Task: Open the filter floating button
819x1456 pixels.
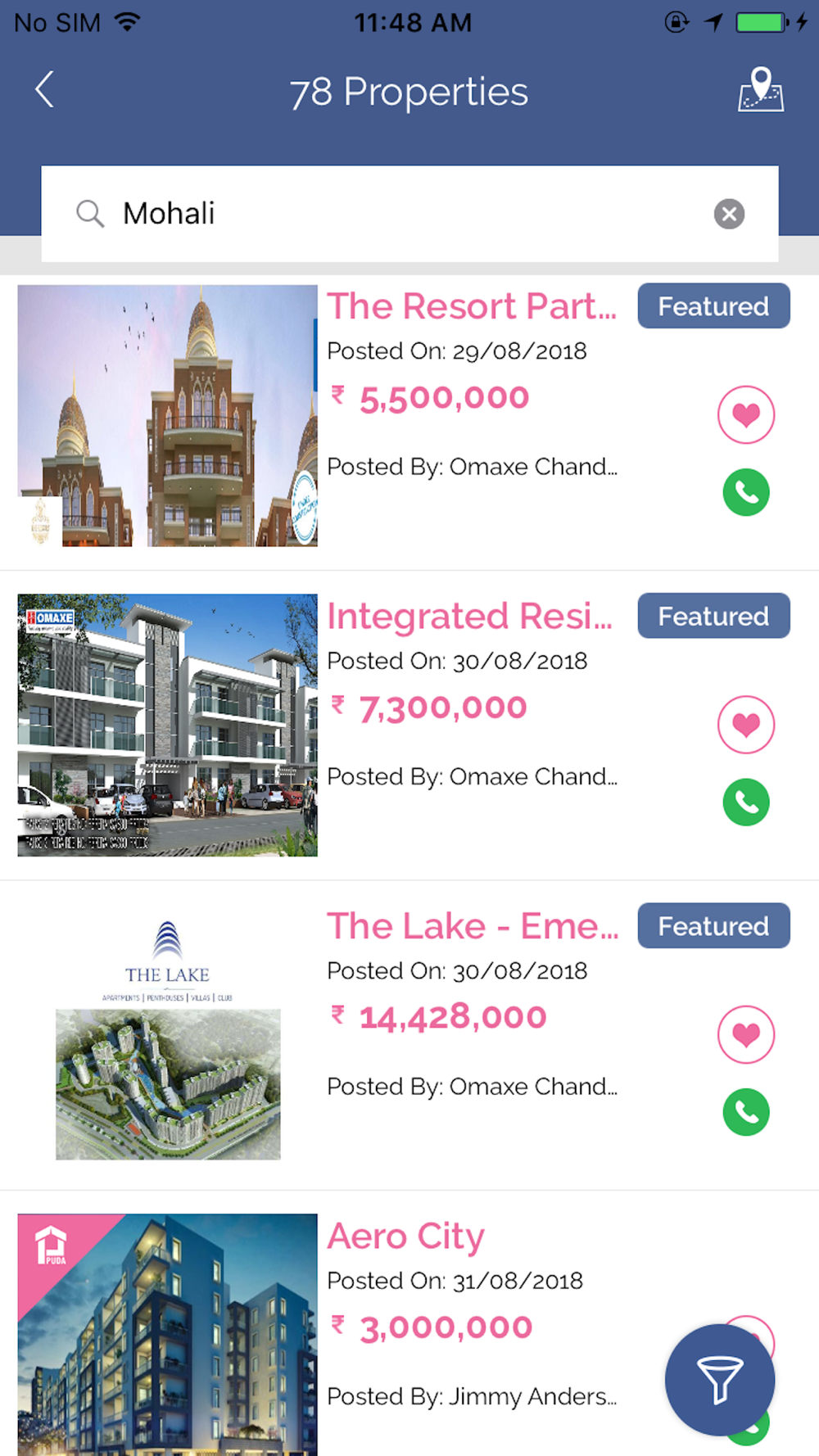Action: pyautogui.click(x=720, y=1379)
